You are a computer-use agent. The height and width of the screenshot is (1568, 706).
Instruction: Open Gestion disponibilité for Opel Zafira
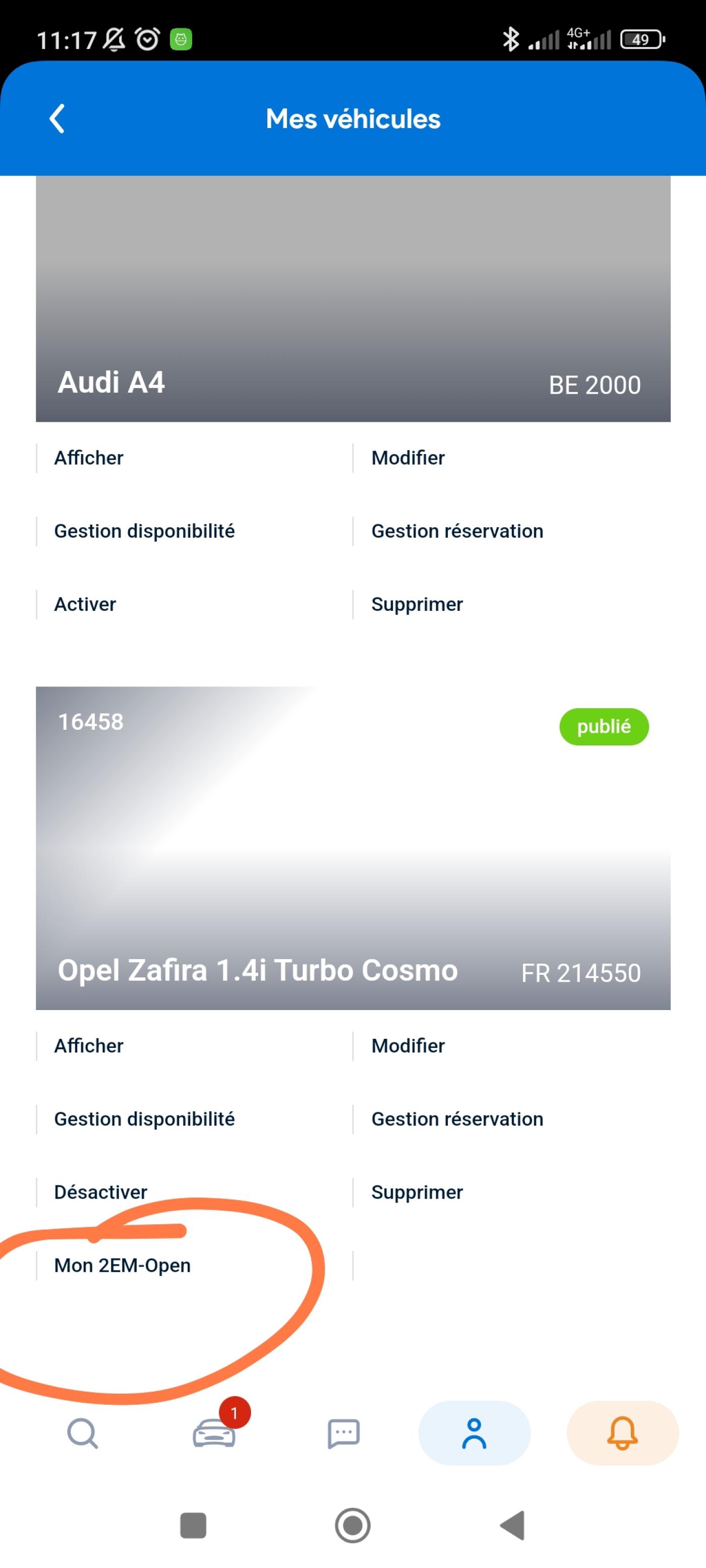[144, 1119]
